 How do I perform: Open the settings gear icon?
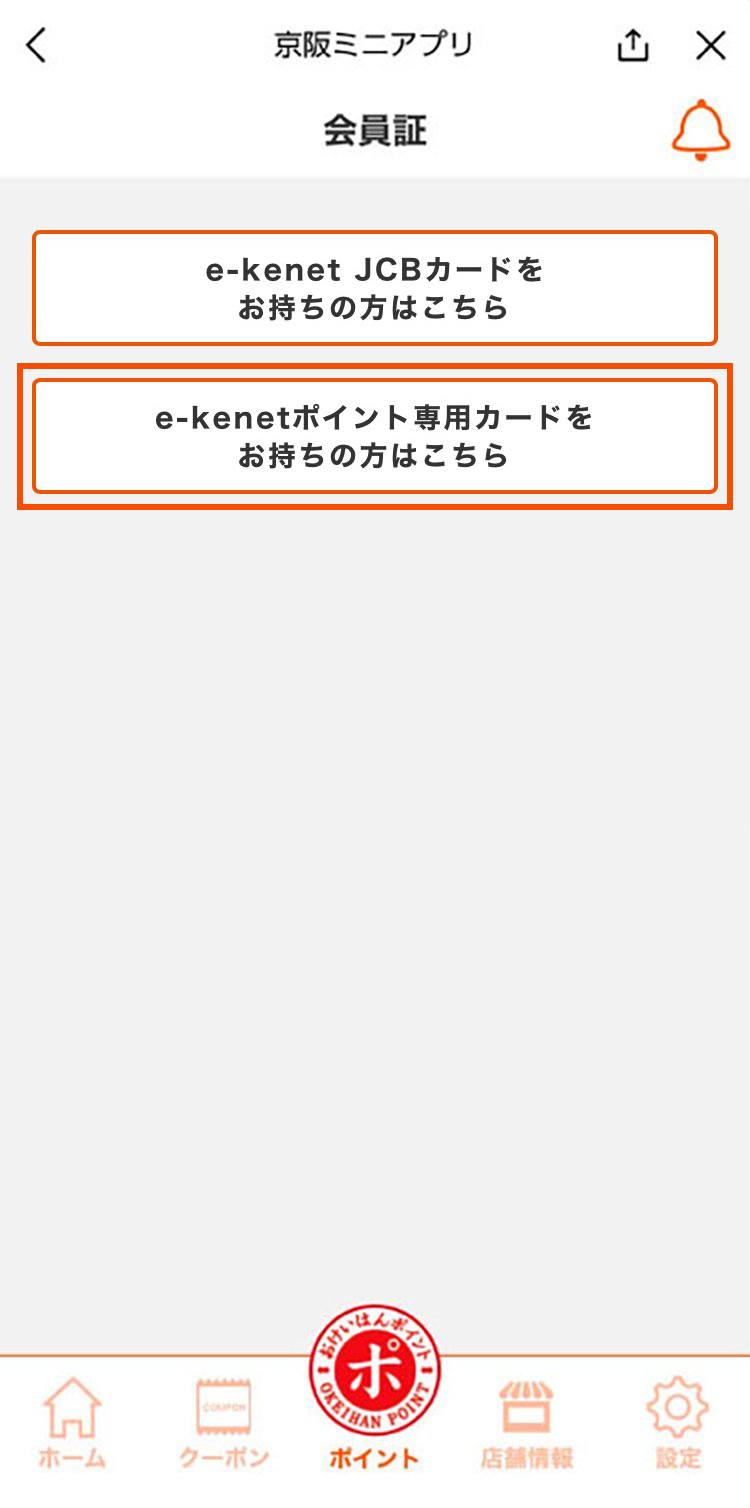679,1405
